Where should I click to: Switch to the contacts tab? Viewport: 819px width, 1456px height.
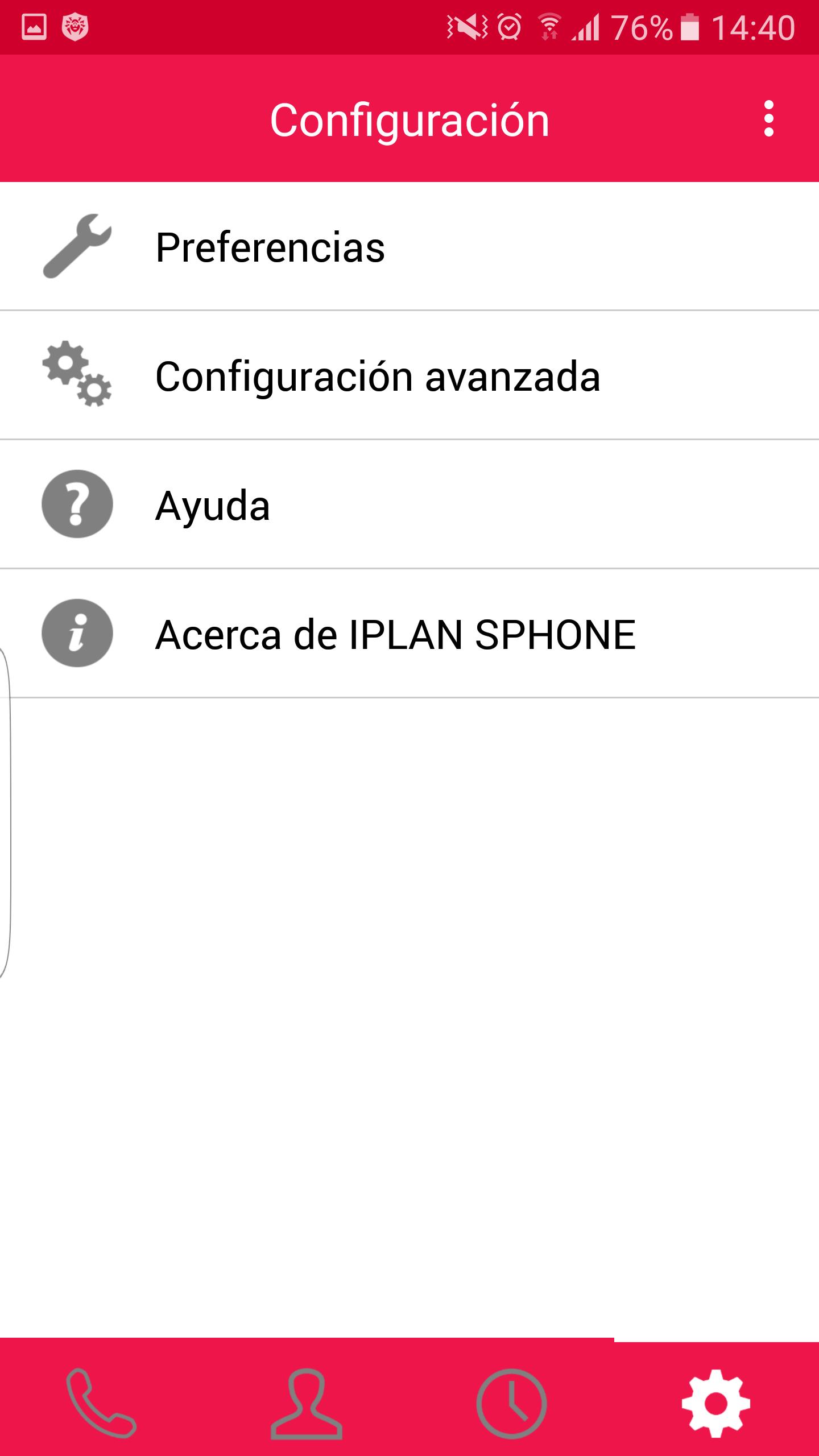[307, 1403]
